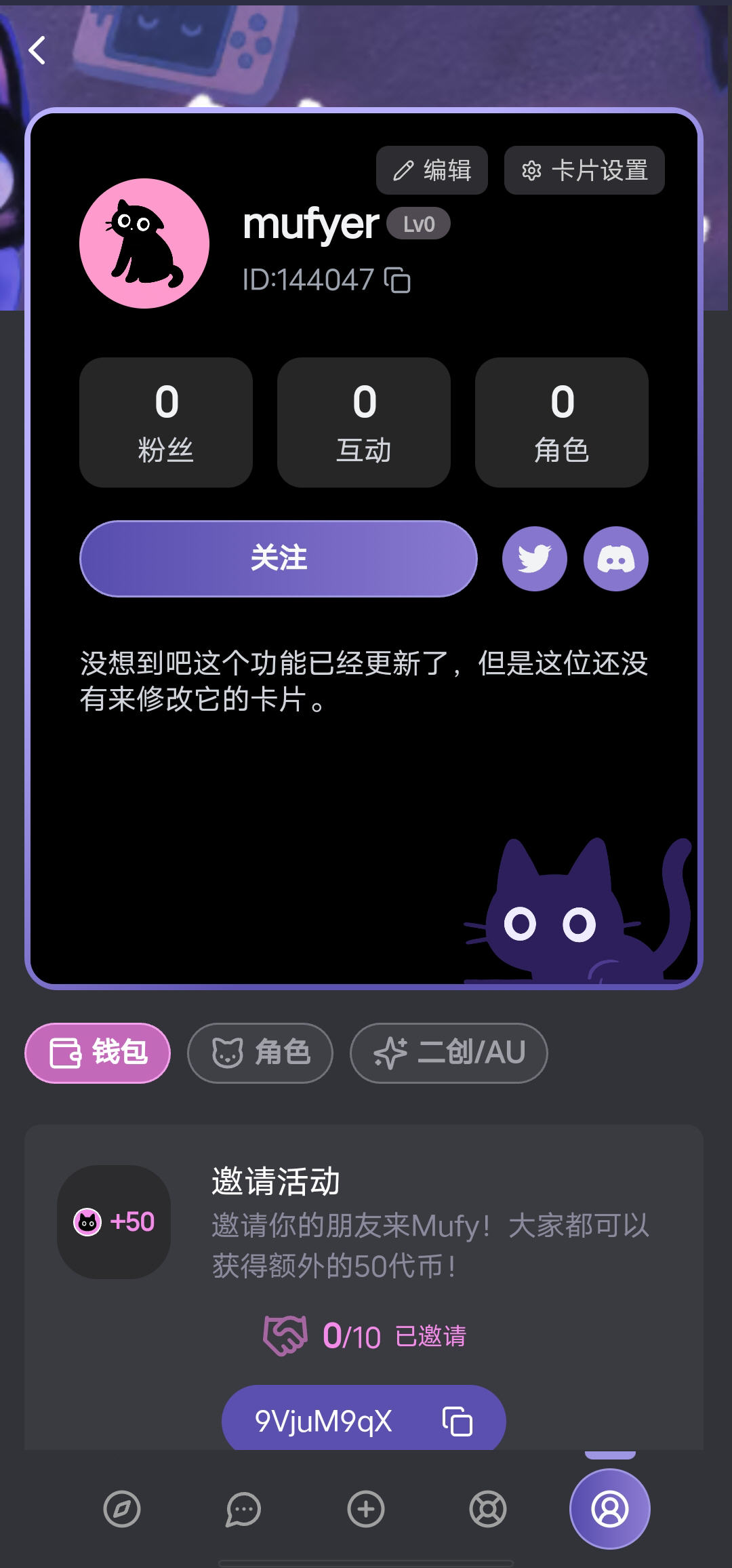Tap the 粉丝 follower count box
732x1568 pixels.
(x=165, y=423)
